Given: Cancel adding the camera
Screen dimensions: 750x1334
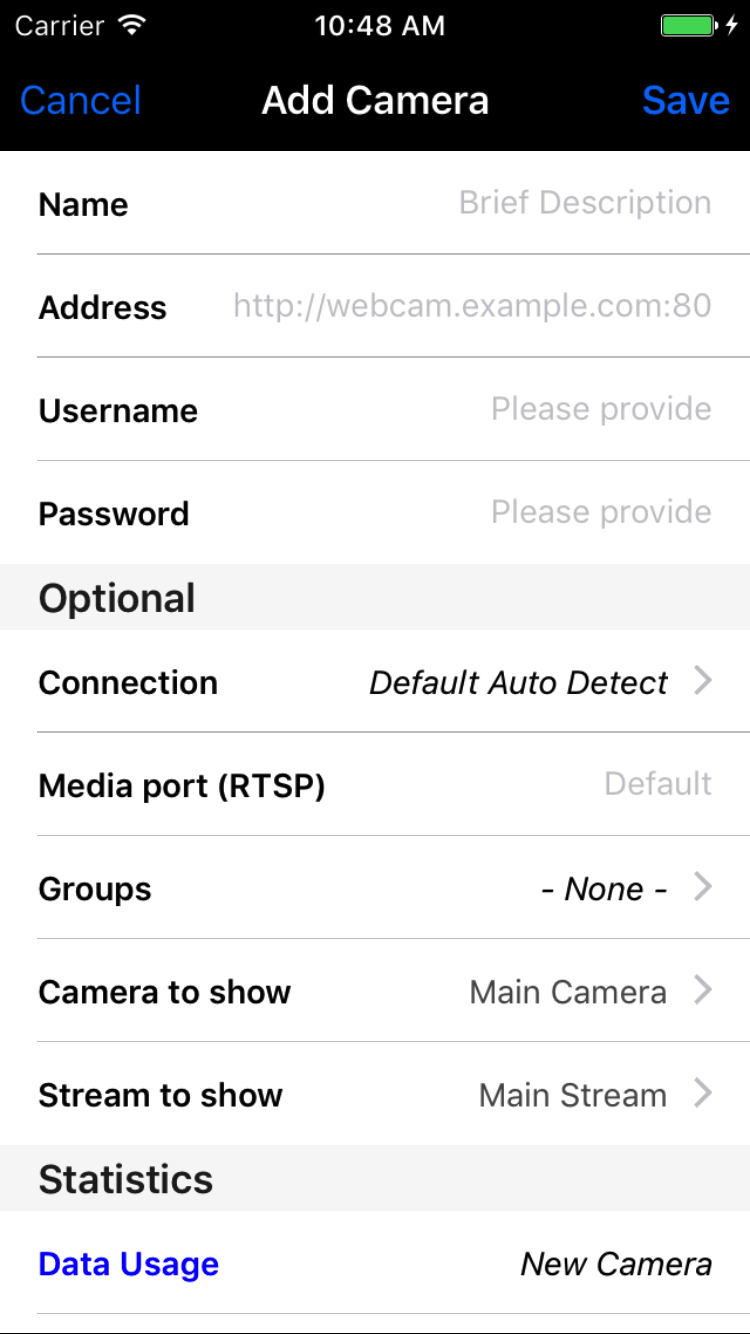Looking at the screenshot, I should (80, 101).
